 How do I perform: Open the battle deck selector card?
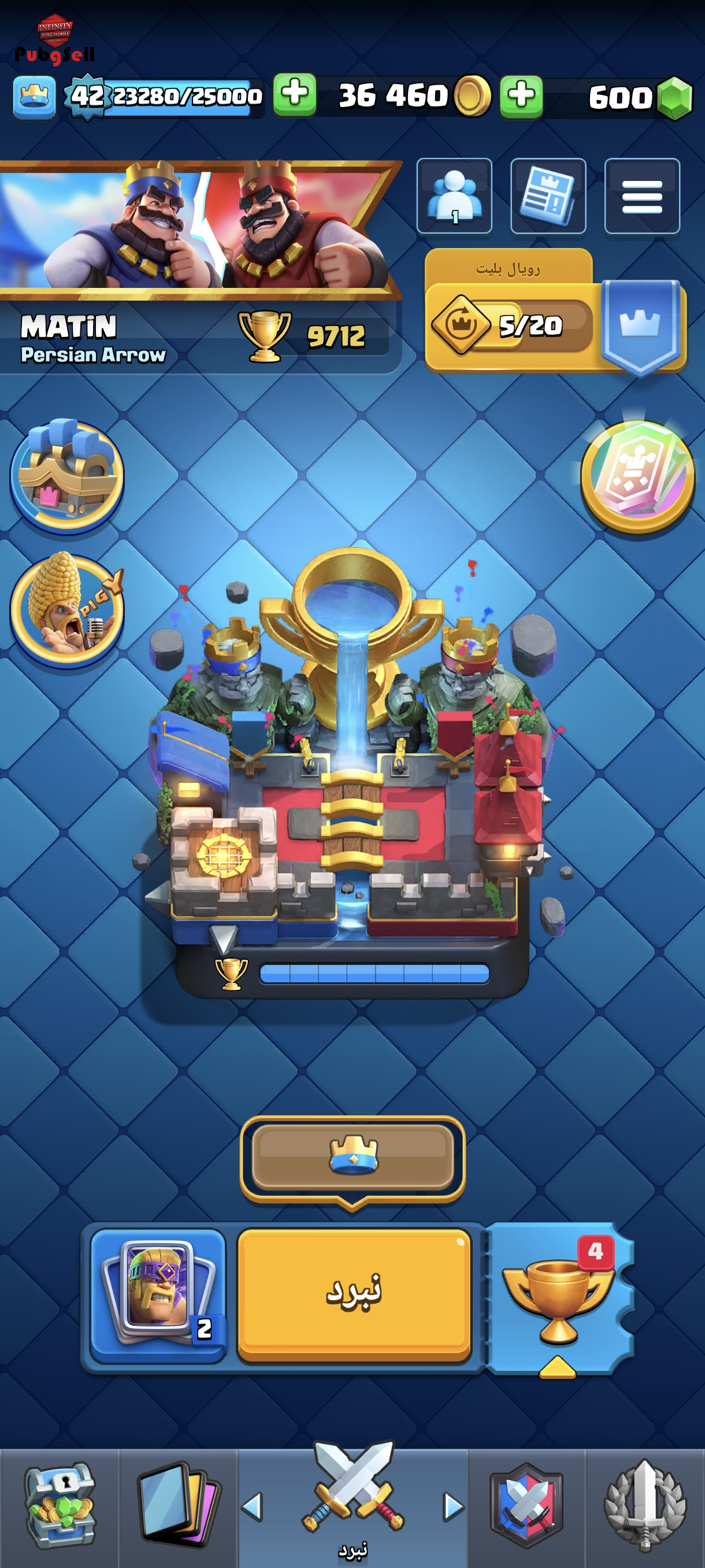coord(158,1293)
